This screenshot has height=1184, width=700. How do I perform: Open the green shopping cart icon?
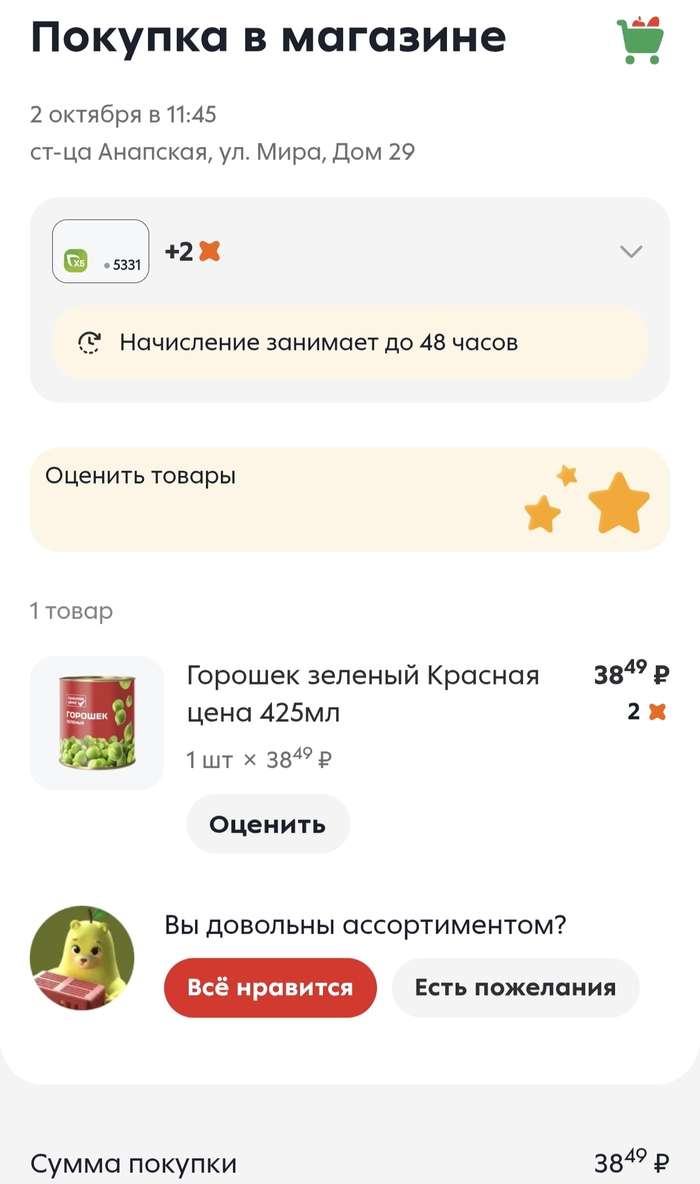click(x=640, y=40)
